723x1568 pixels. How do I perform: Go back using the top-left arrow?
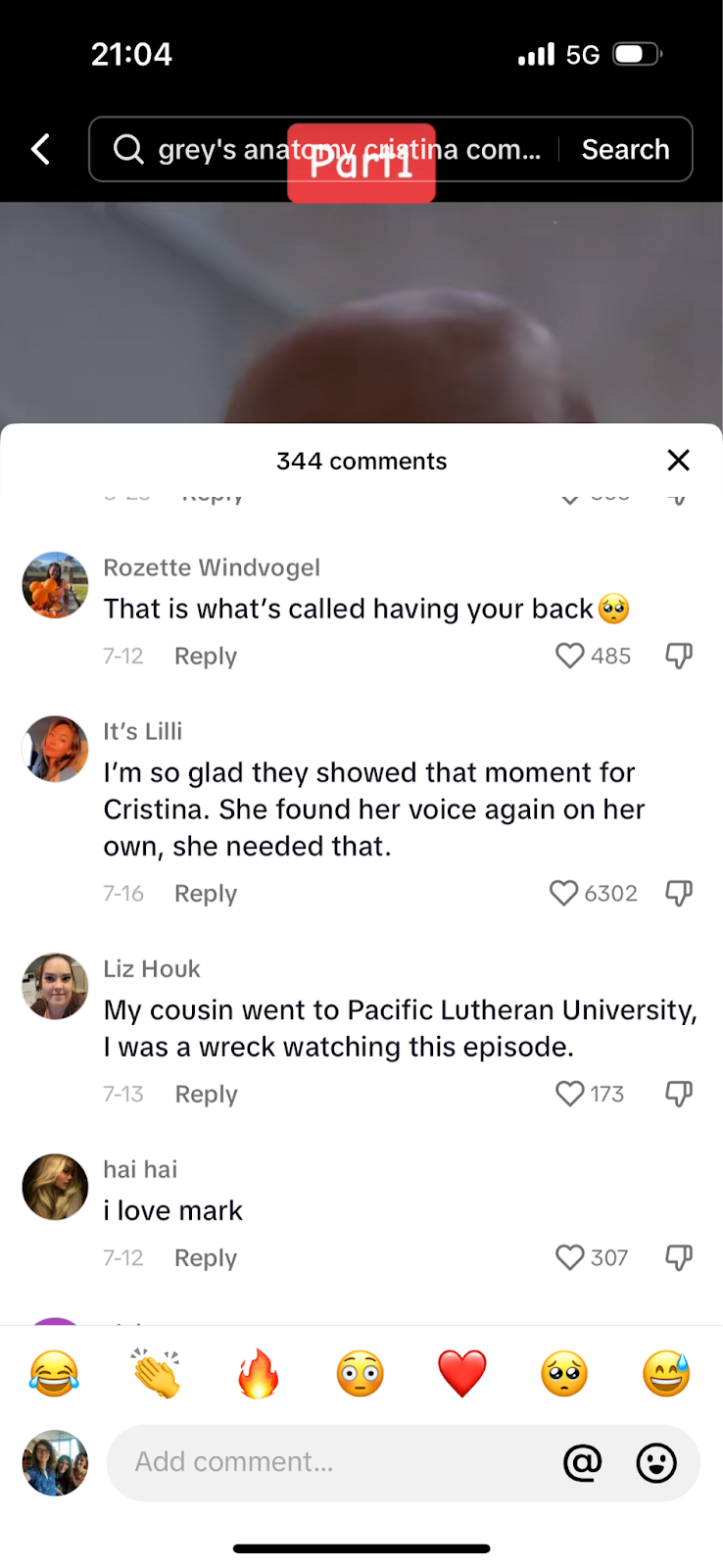pyautogui.click(x=41, y=149)
